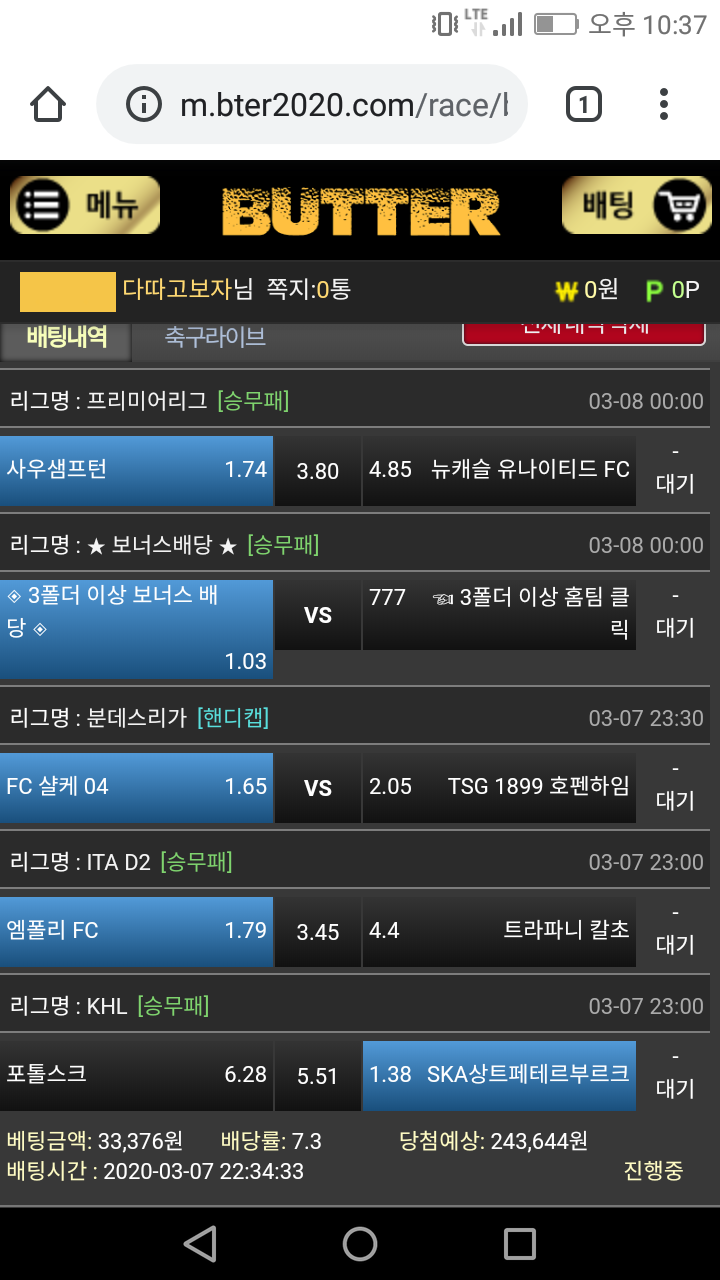Open the recent apps view
This screenshot has height=1280, width=720.
520,1244
